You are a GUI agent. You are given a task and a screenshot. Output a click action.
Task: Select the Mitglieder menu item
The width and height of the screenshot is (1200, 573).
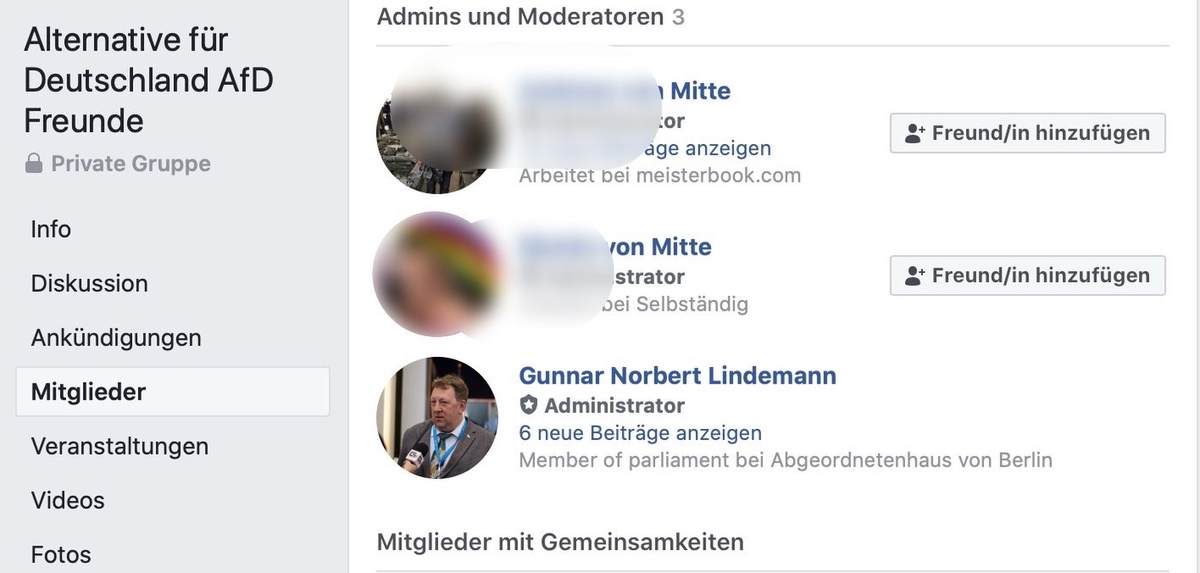tap(88, 392)
